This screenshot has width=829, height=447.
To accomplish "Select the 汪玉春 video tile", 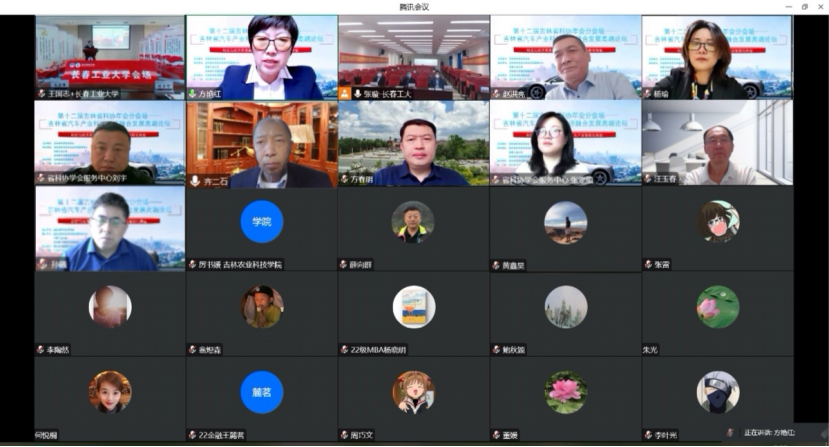I will (x=717, y=143).
